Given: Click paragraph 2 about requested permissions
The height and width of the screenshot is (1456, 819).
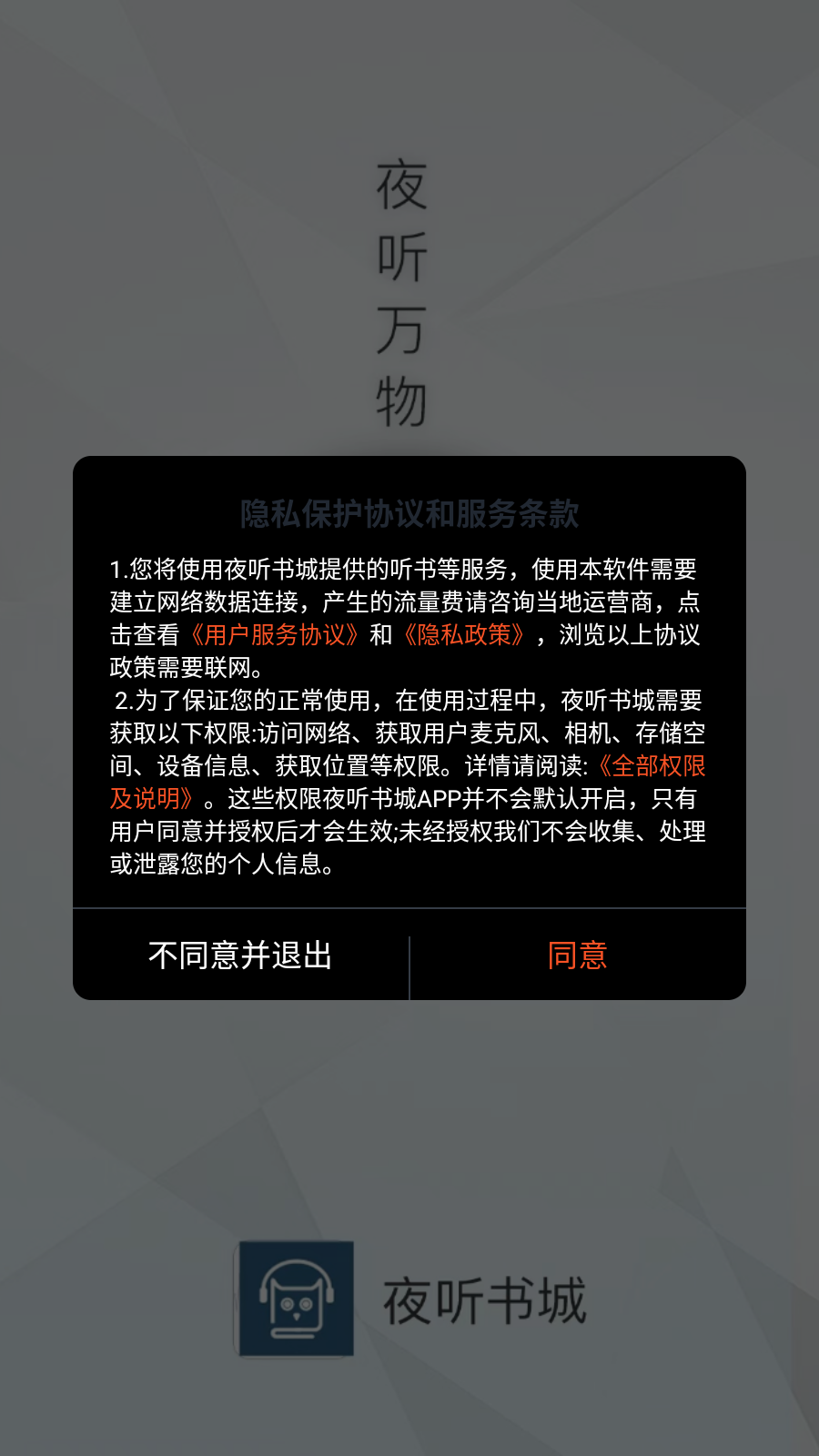Looking at the screenshot, I should click(400, 783).
